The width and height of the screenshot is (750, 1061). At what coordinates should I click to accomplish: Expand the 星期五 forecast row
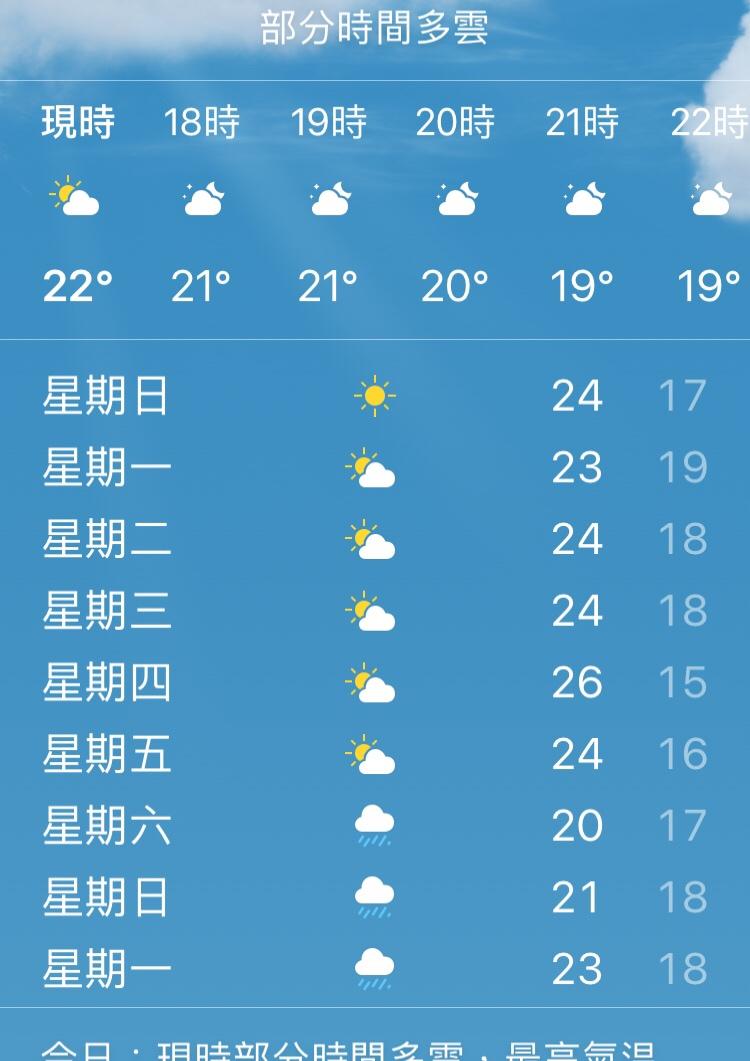click(375, 754)
